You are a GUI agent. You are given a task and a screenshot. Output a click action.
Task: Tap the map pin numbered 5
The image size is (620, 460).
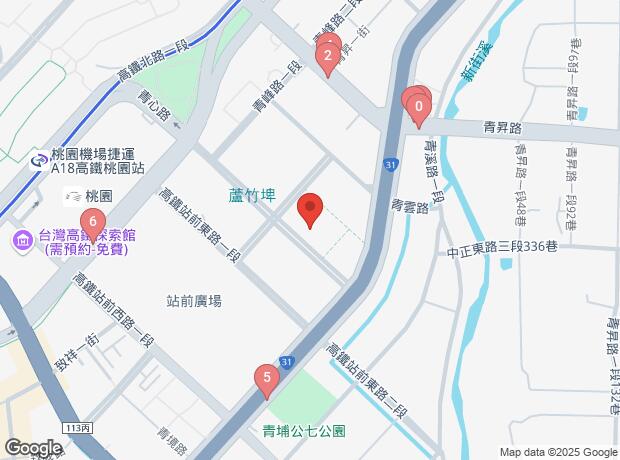tap(266, 379)
